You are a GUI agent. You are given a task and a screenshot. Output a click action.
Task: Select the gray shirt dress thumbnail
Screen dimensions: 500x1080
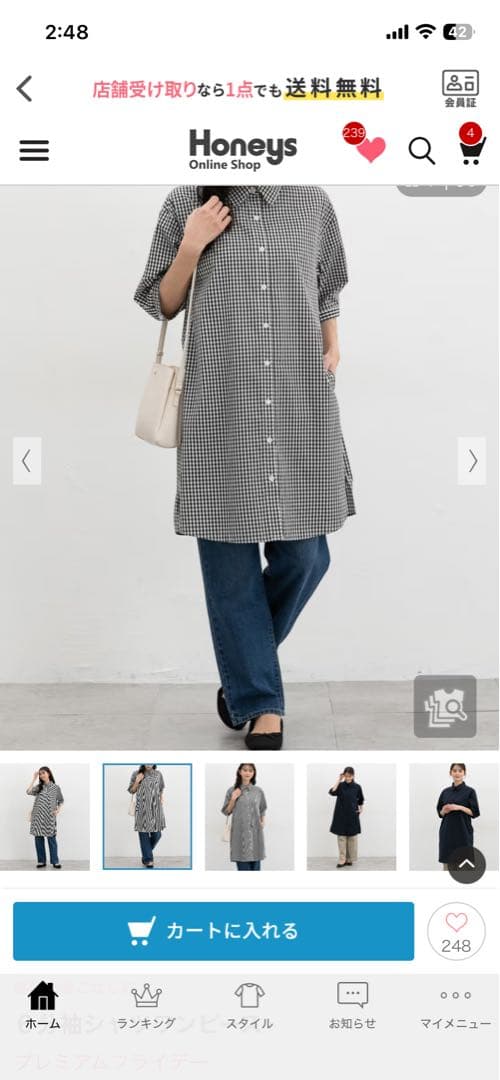pos(249,816)
